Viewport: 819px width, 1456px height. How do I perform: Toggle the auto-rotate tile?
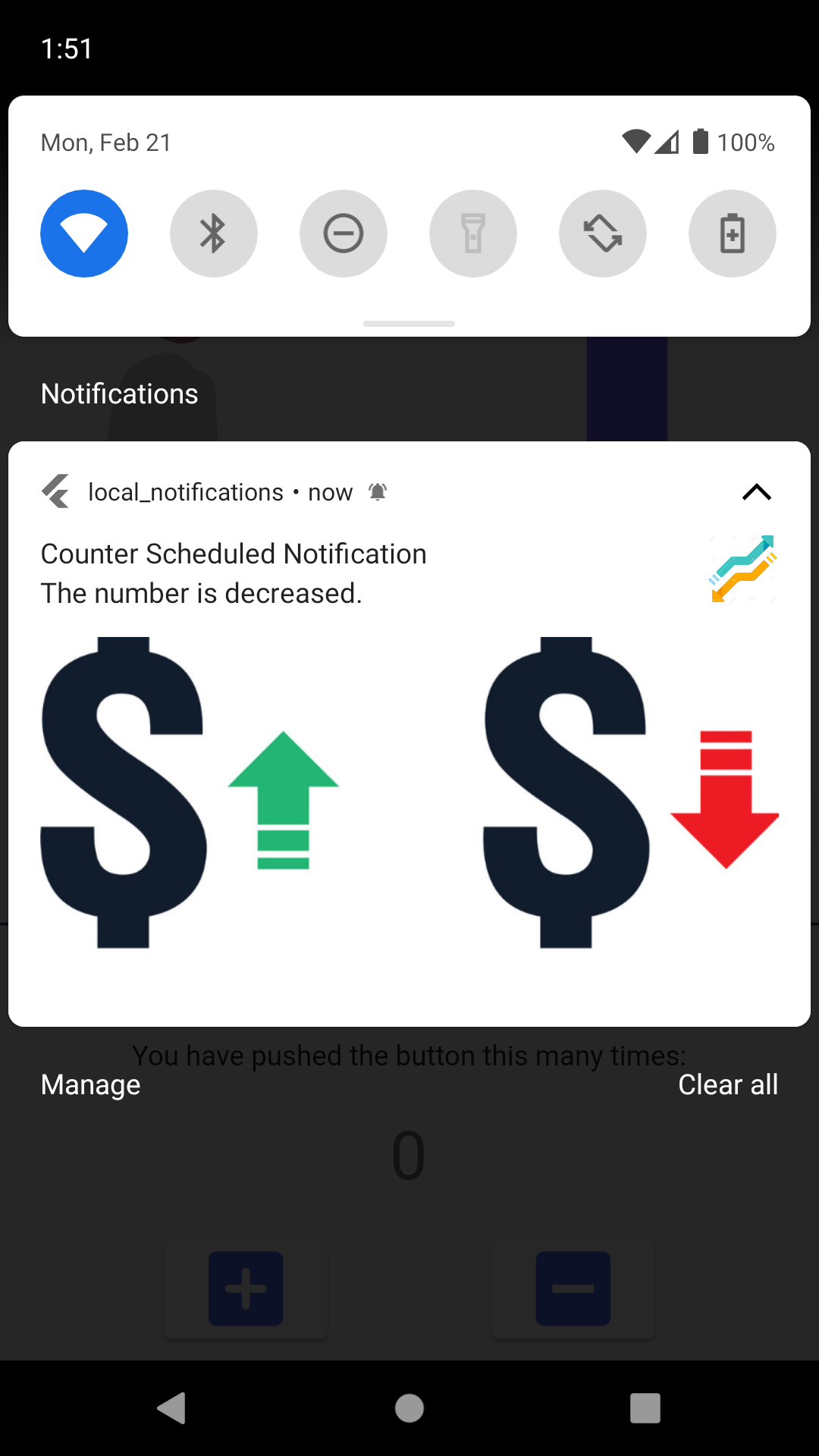coord(603,234)
